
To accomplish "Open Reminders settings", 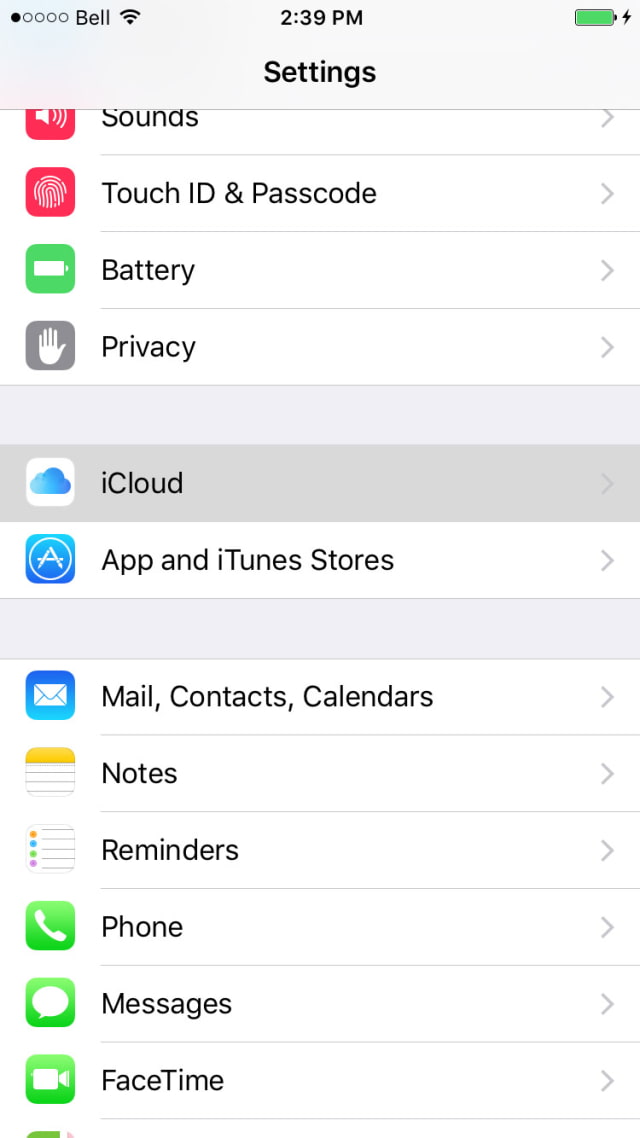I will (320, 850).
